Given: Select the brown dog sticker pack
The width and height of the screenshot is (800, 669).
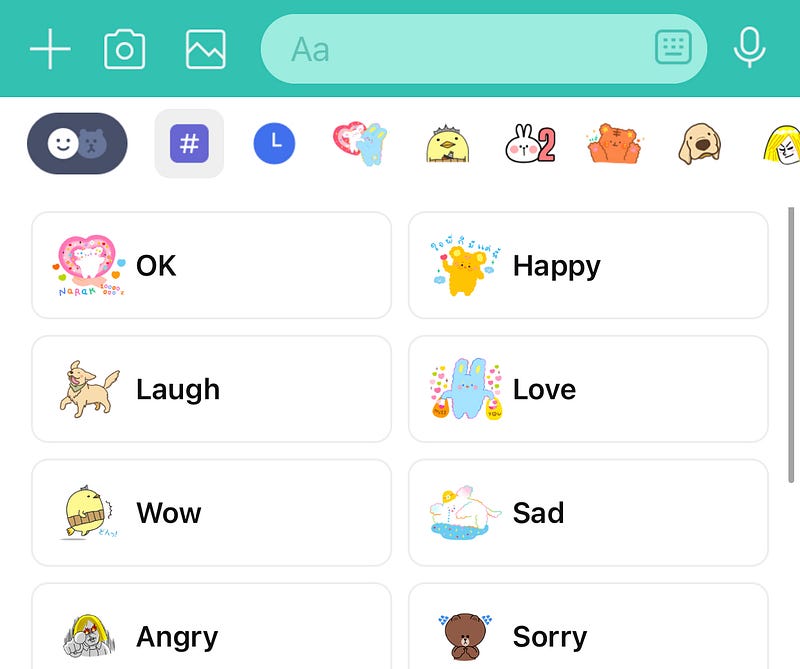Looking at the screenshot, I should click(698, 144).
